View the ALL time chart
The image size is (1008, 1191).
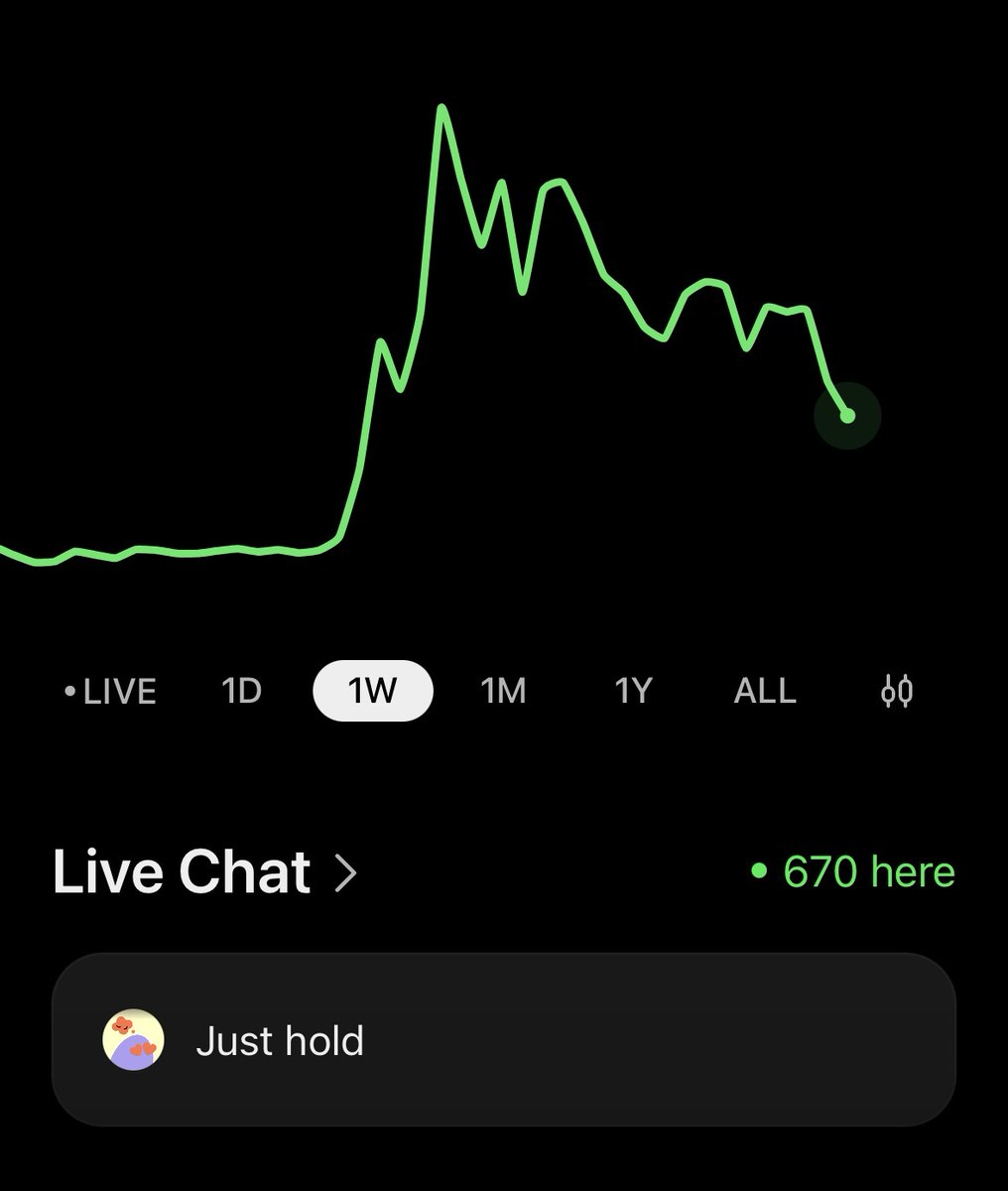(765, 691)
